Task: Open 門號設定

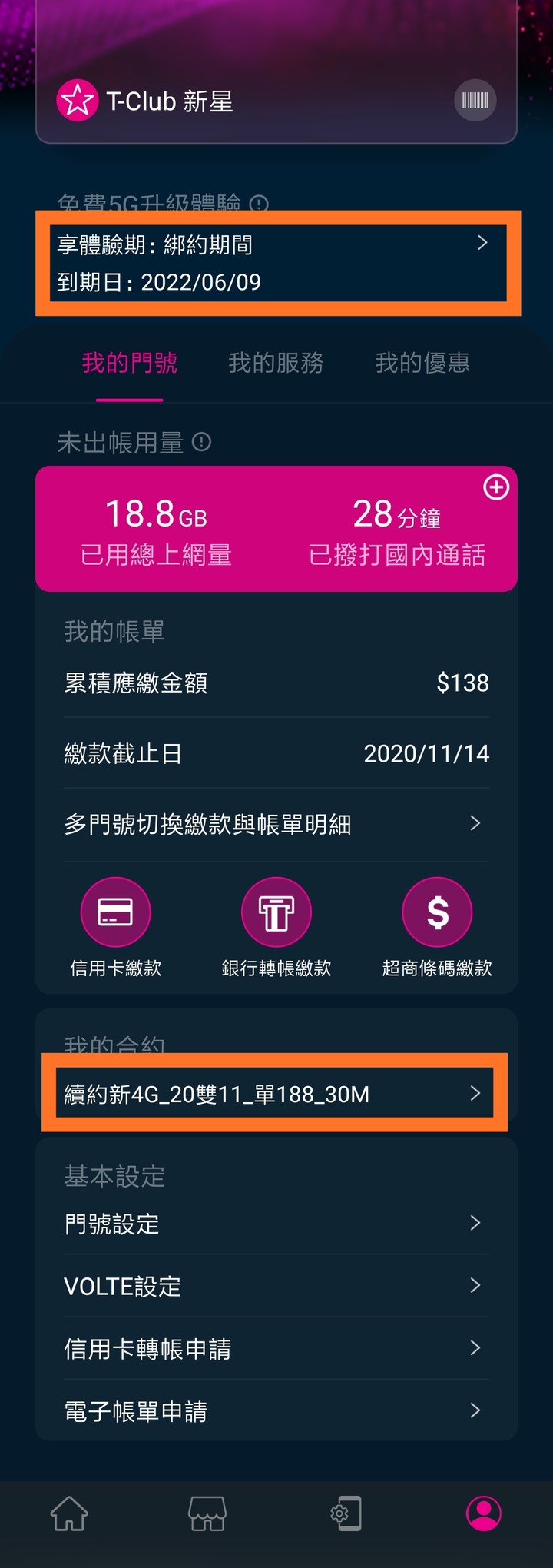Action: (x=276, y=1223)
